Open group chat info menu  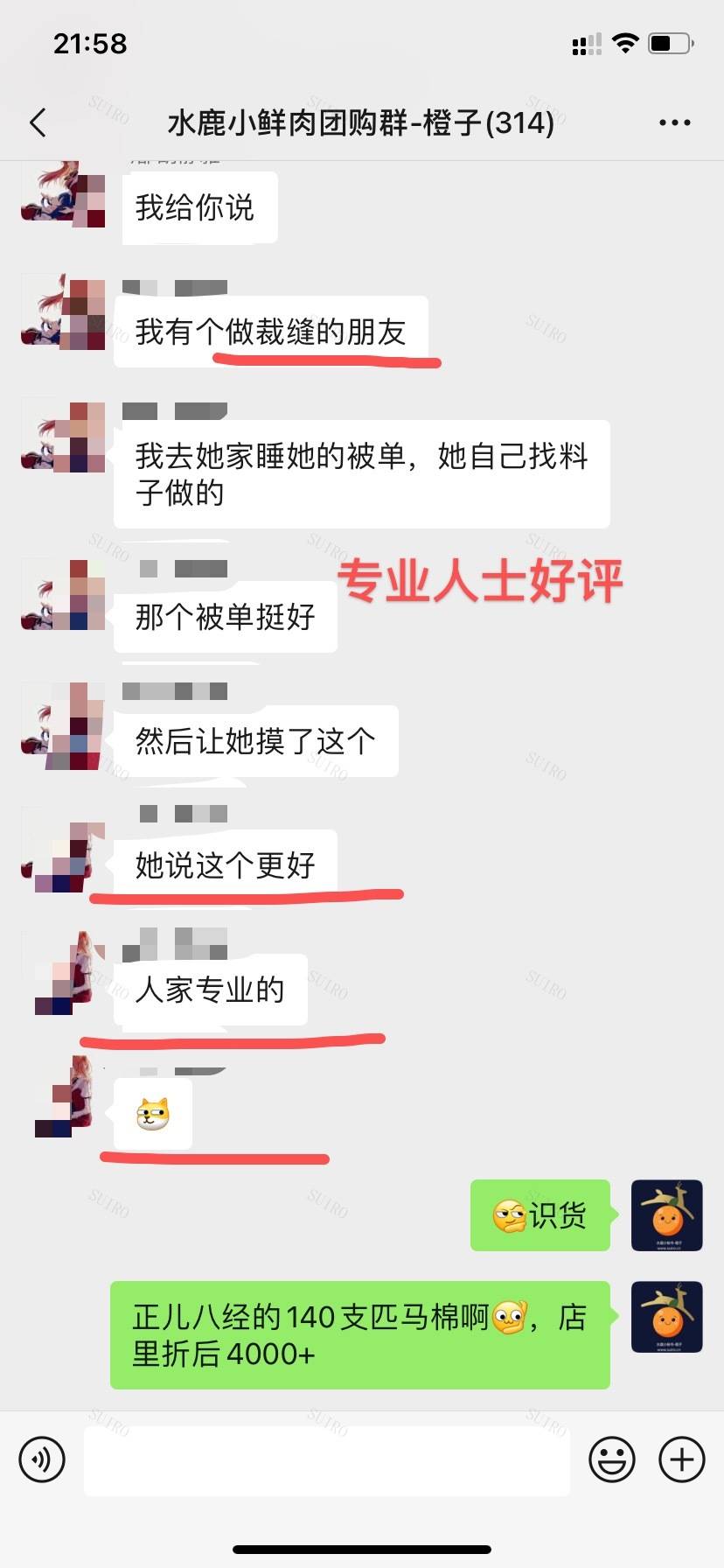tap(674, 122)
